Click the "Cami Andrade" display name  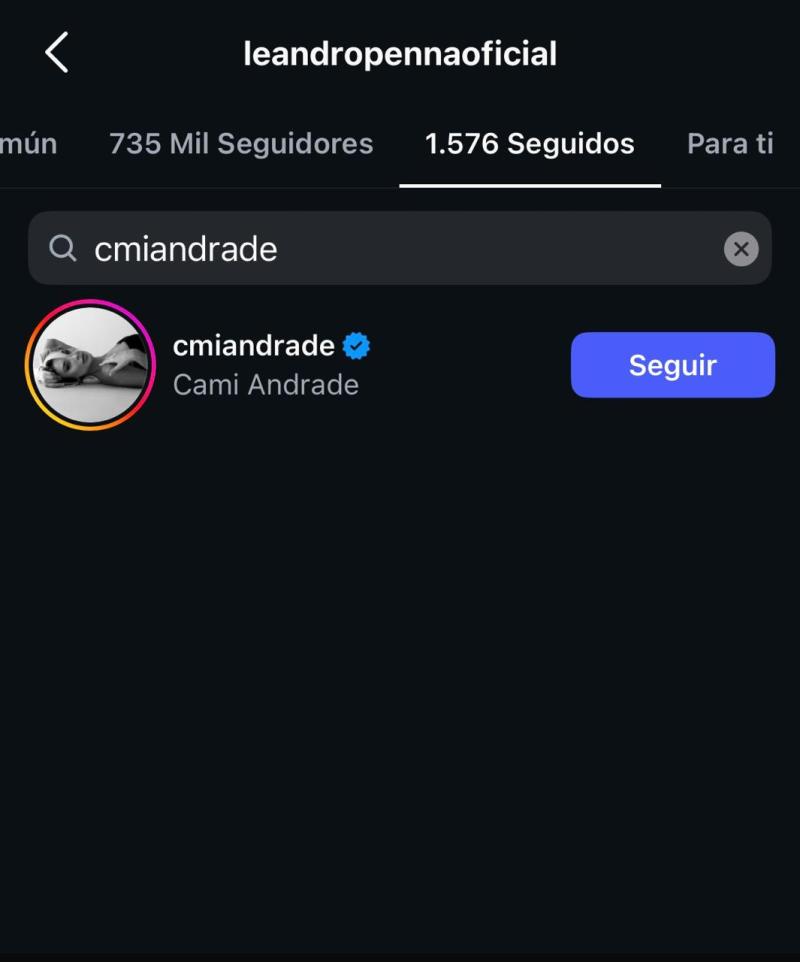pos(266,385)
